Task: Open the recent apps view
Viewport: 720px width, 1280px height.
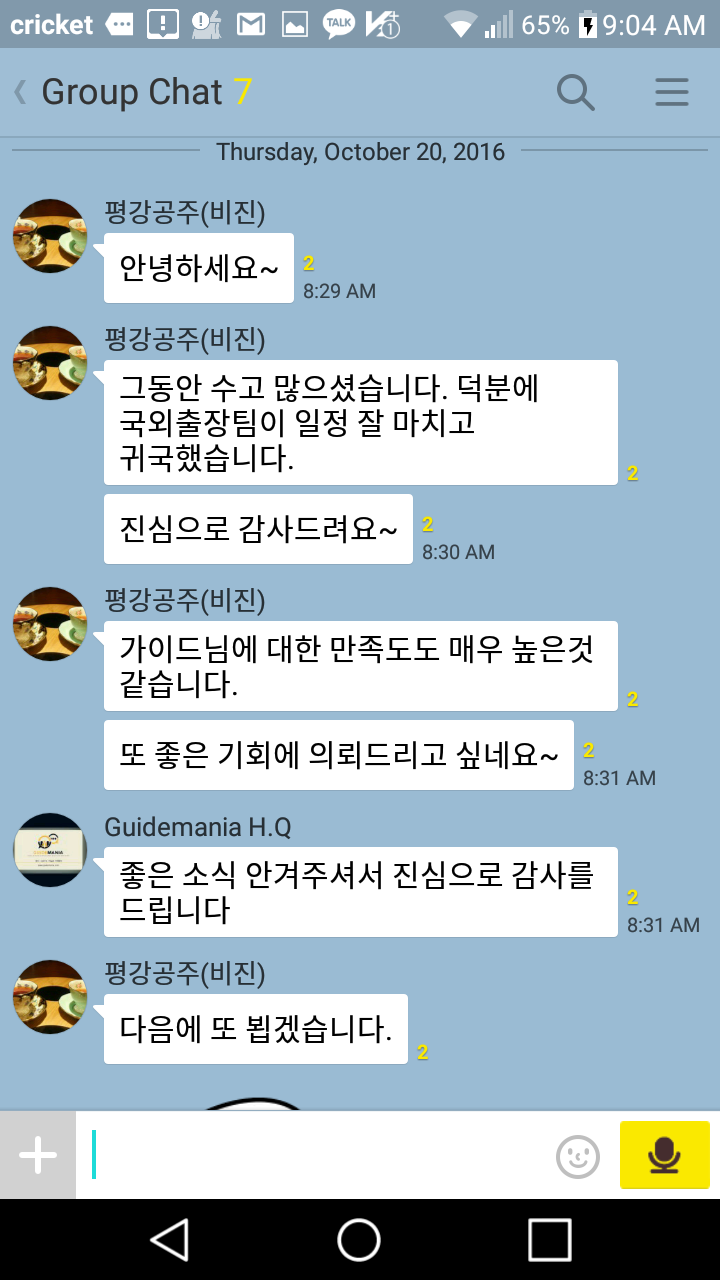Action: pos(549,1240)
